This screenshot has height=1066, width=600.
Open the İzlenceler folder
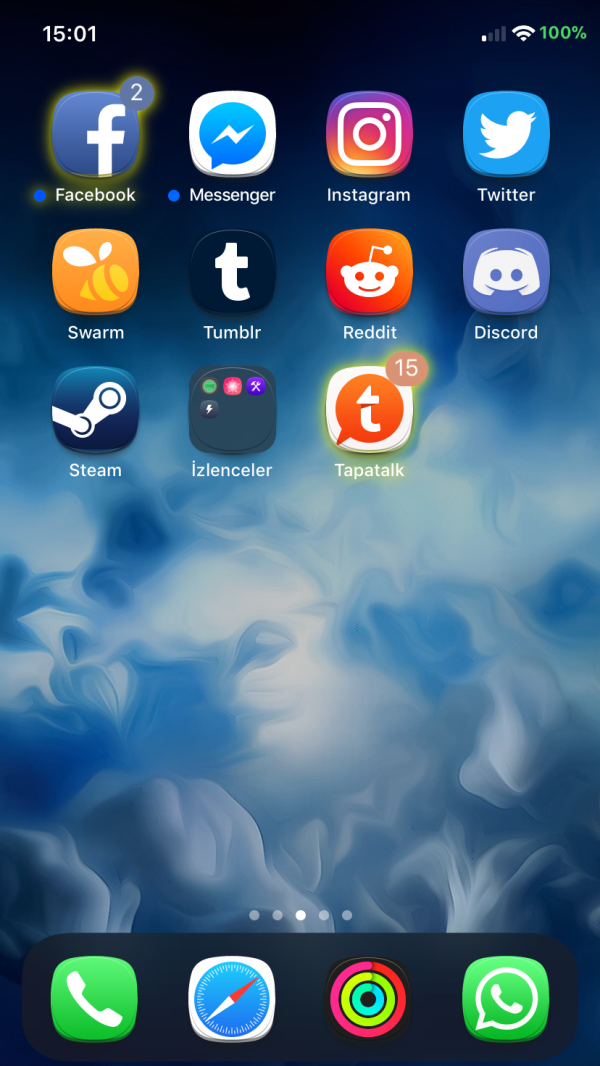click(x=232, y=409)
